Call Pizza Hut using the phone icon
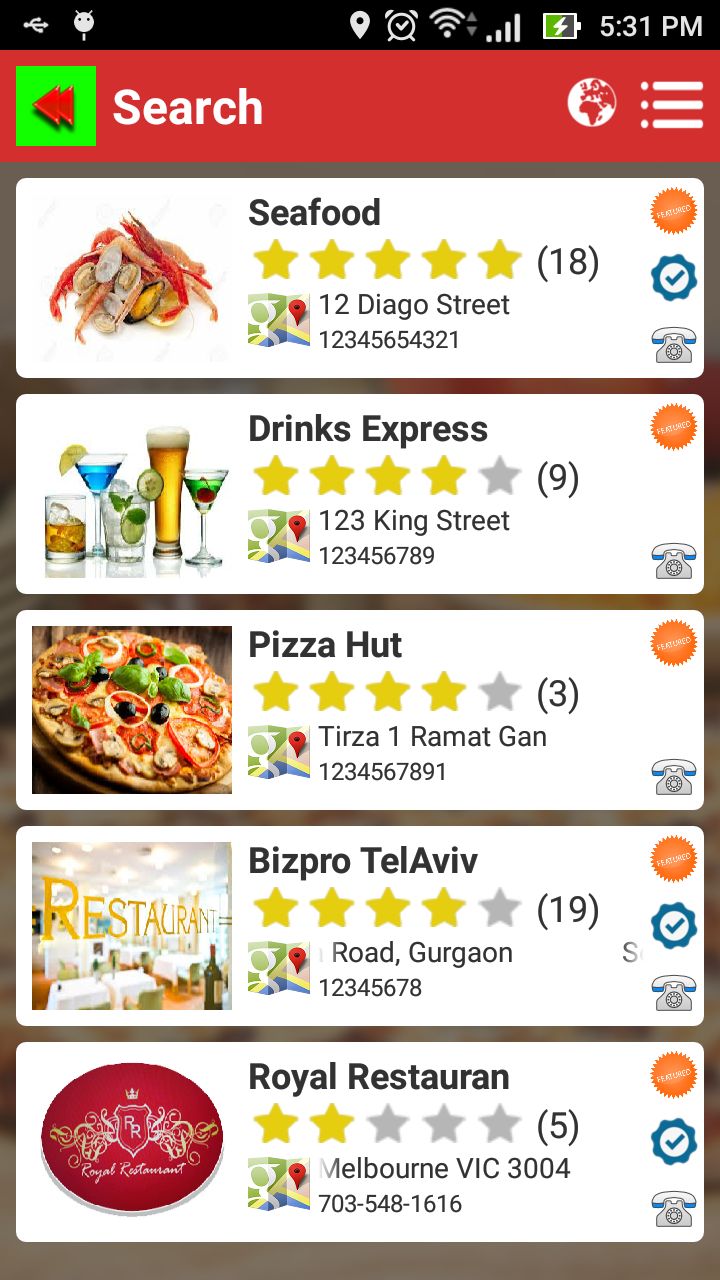Screen dimensions: 720x1280 point(673,777)
